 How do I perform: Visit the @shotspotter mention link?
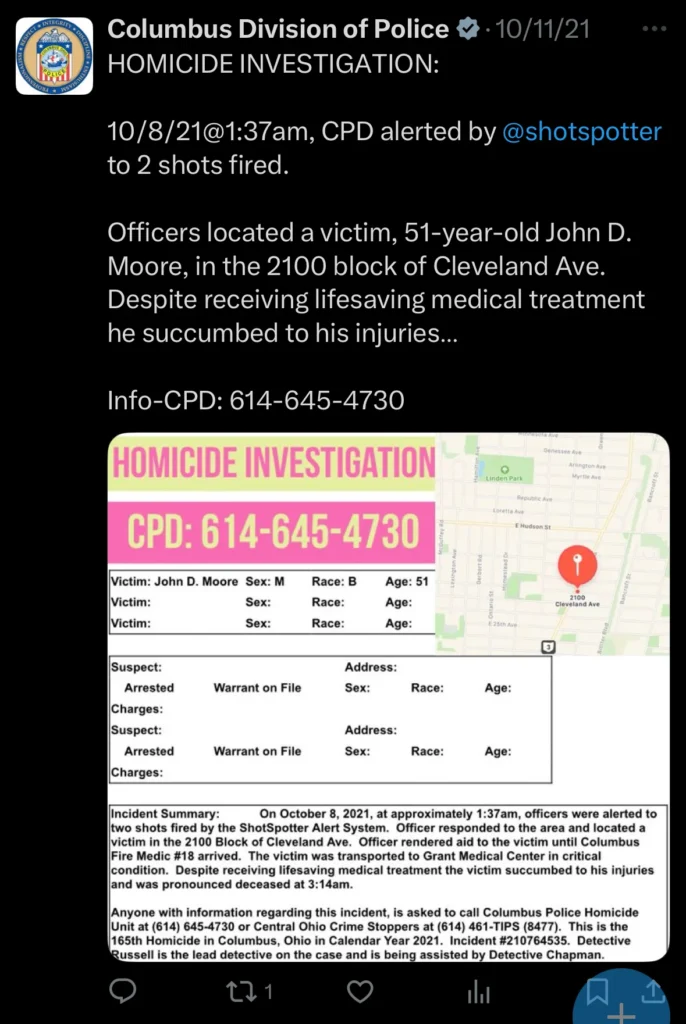580,131
